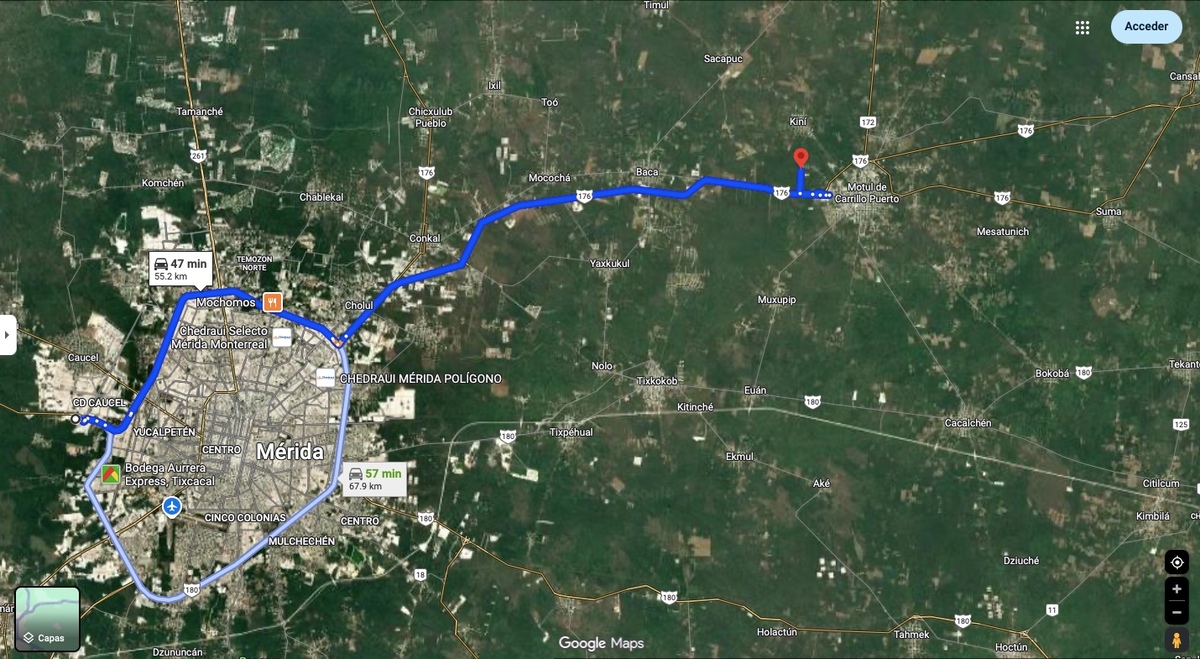Select the 47 min route option
The image size is (1200, 659).
181,268
